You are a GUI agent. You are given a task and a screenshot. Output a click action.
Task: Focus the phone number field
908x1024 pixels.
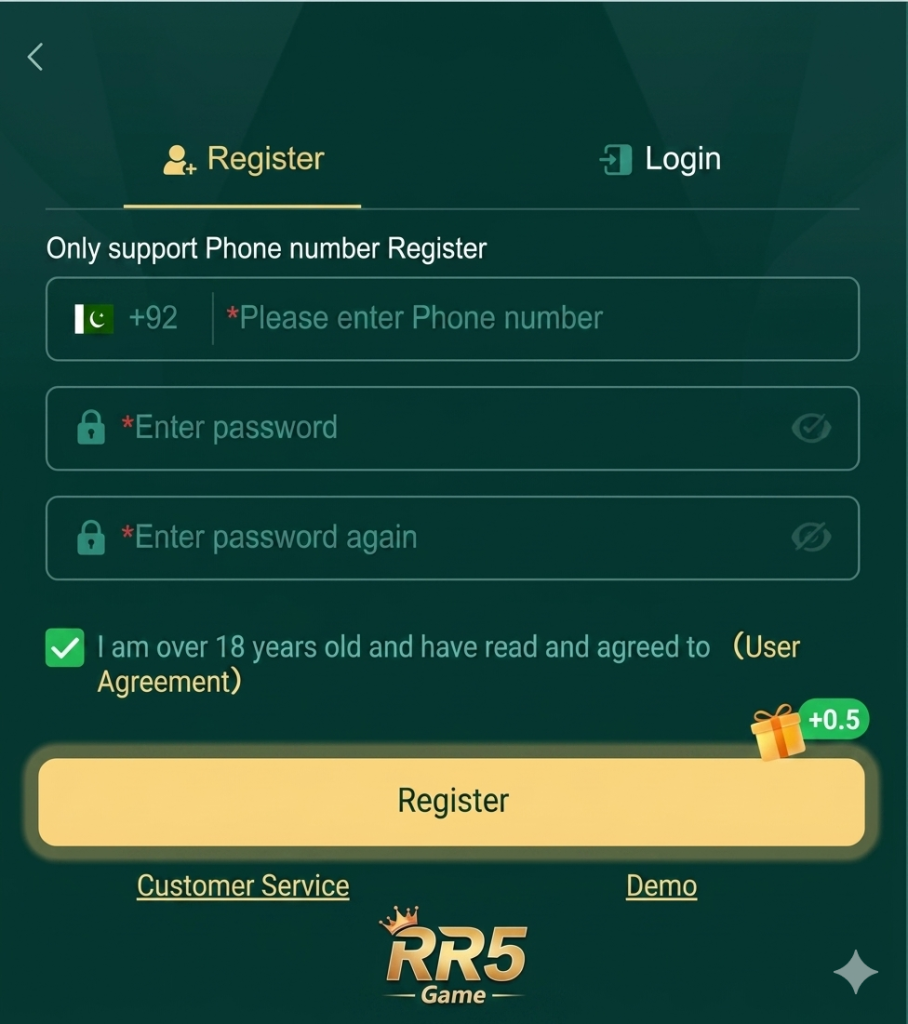[x=530, y=319]
